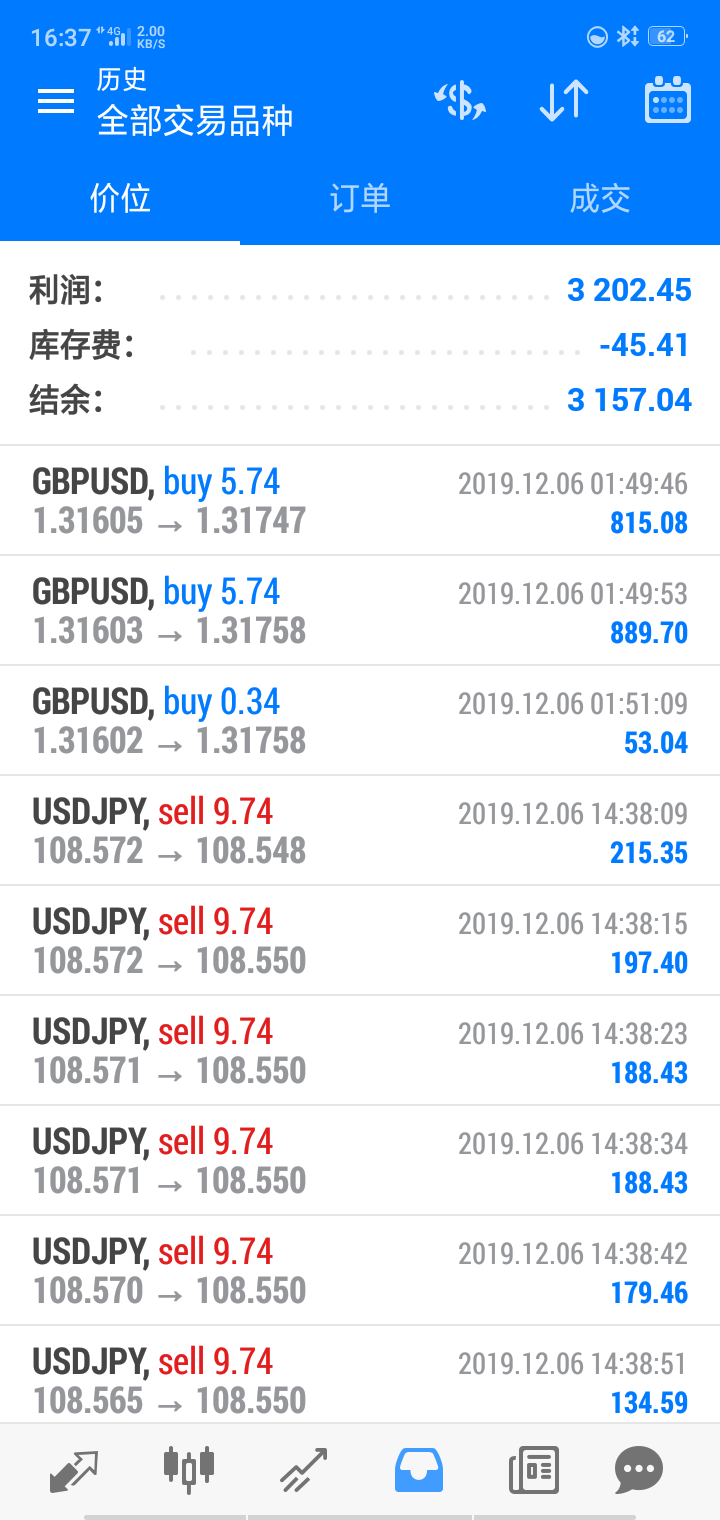Open GBPUSD buy 5.74 trade with profit 889.70

360,611
